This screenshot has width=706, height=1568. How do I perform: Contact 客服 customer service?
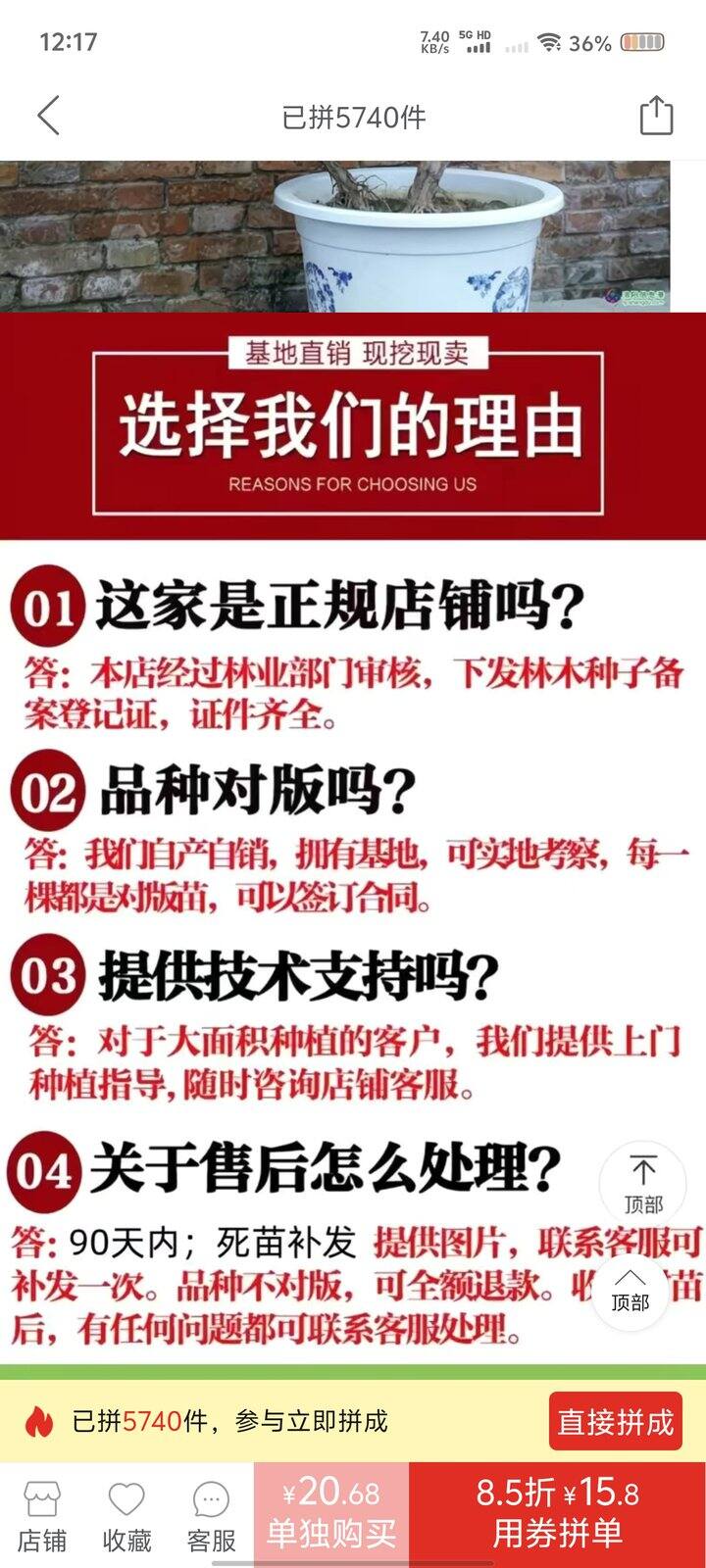(x=211, y=1516)
